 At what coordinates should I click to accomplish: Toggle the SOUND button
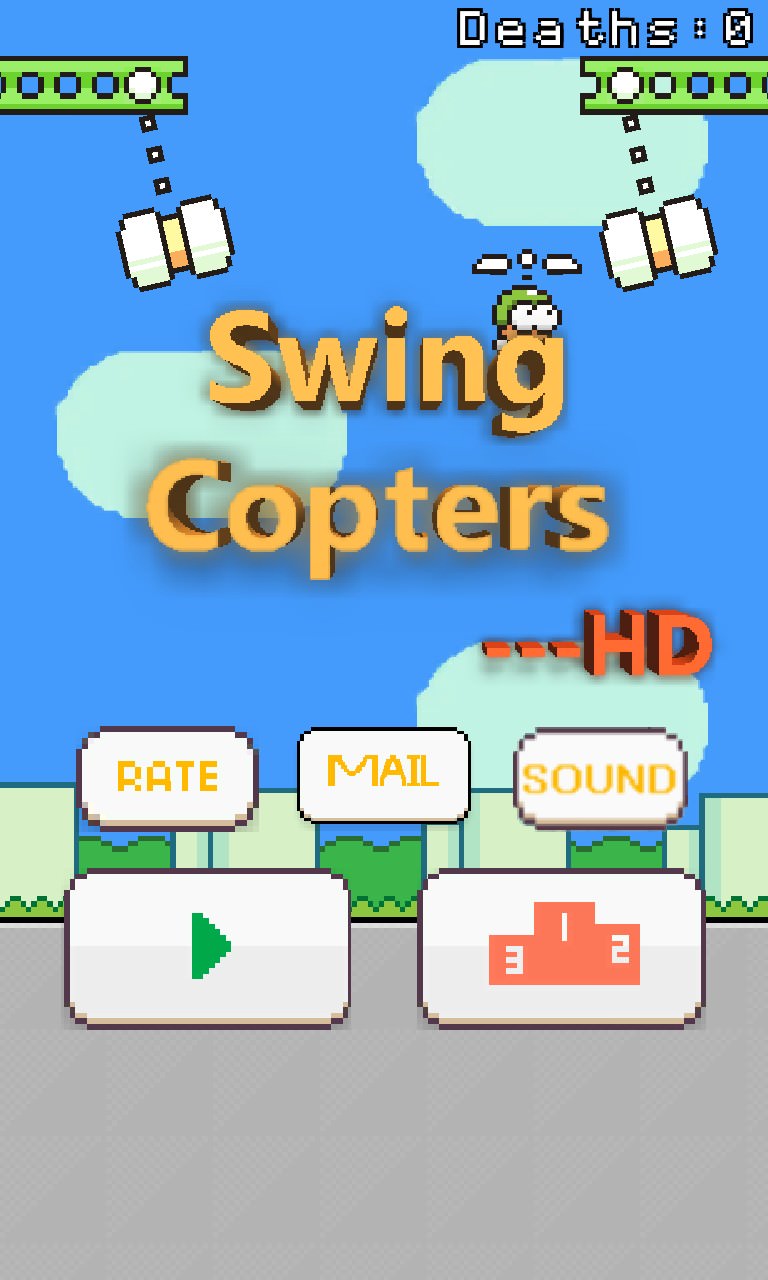600,778
